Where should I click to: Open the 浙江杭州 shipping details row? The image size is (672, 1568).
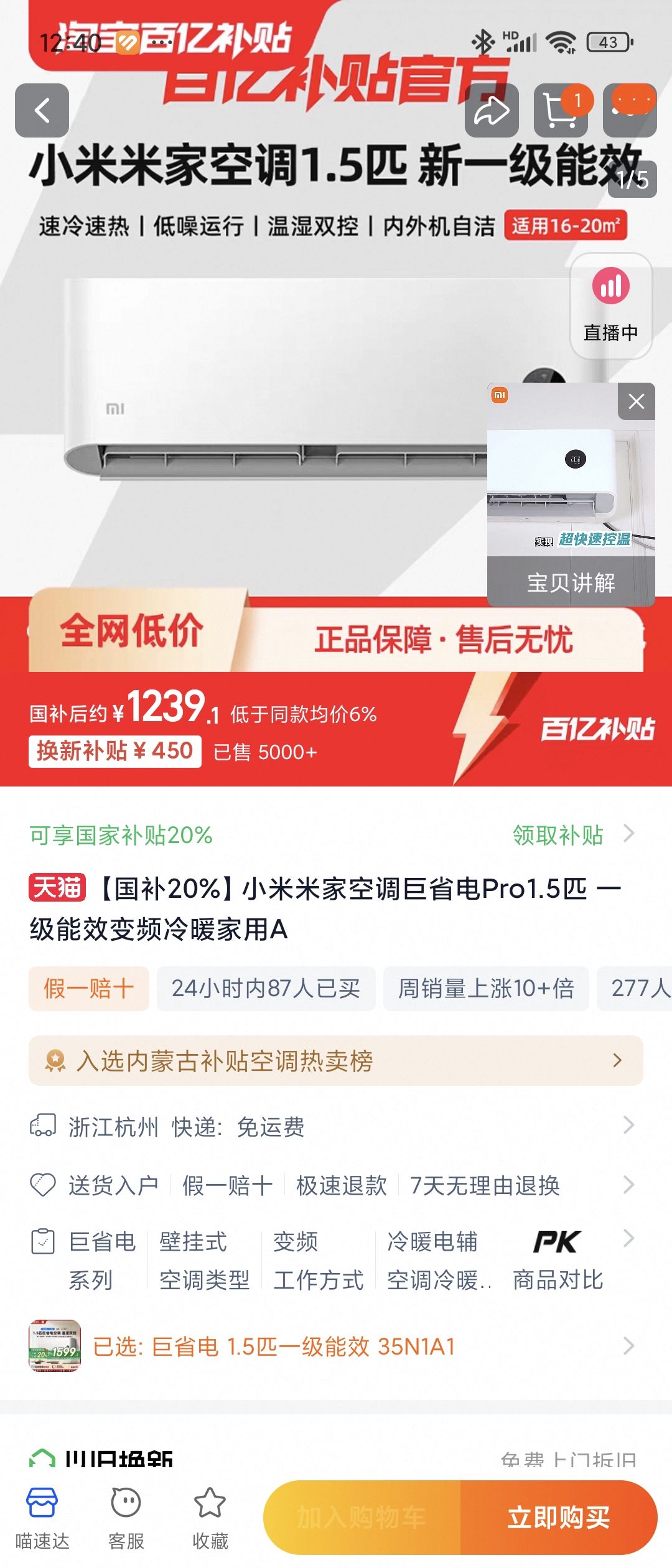click(336, 1126)
